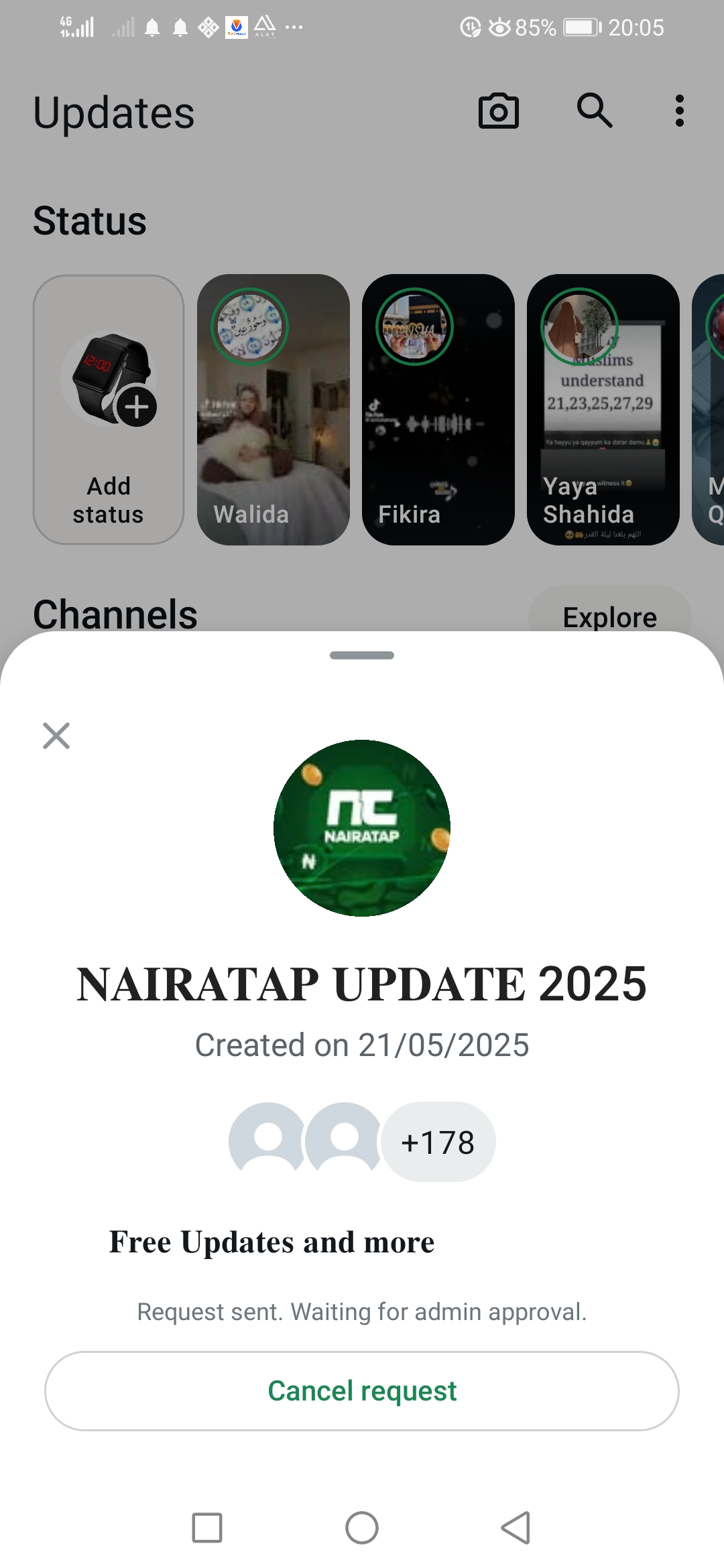This screenshot has width=724, height=1568.
Task: Go to the home screen
Action: pyautogui.click(x=362, y=1528)
